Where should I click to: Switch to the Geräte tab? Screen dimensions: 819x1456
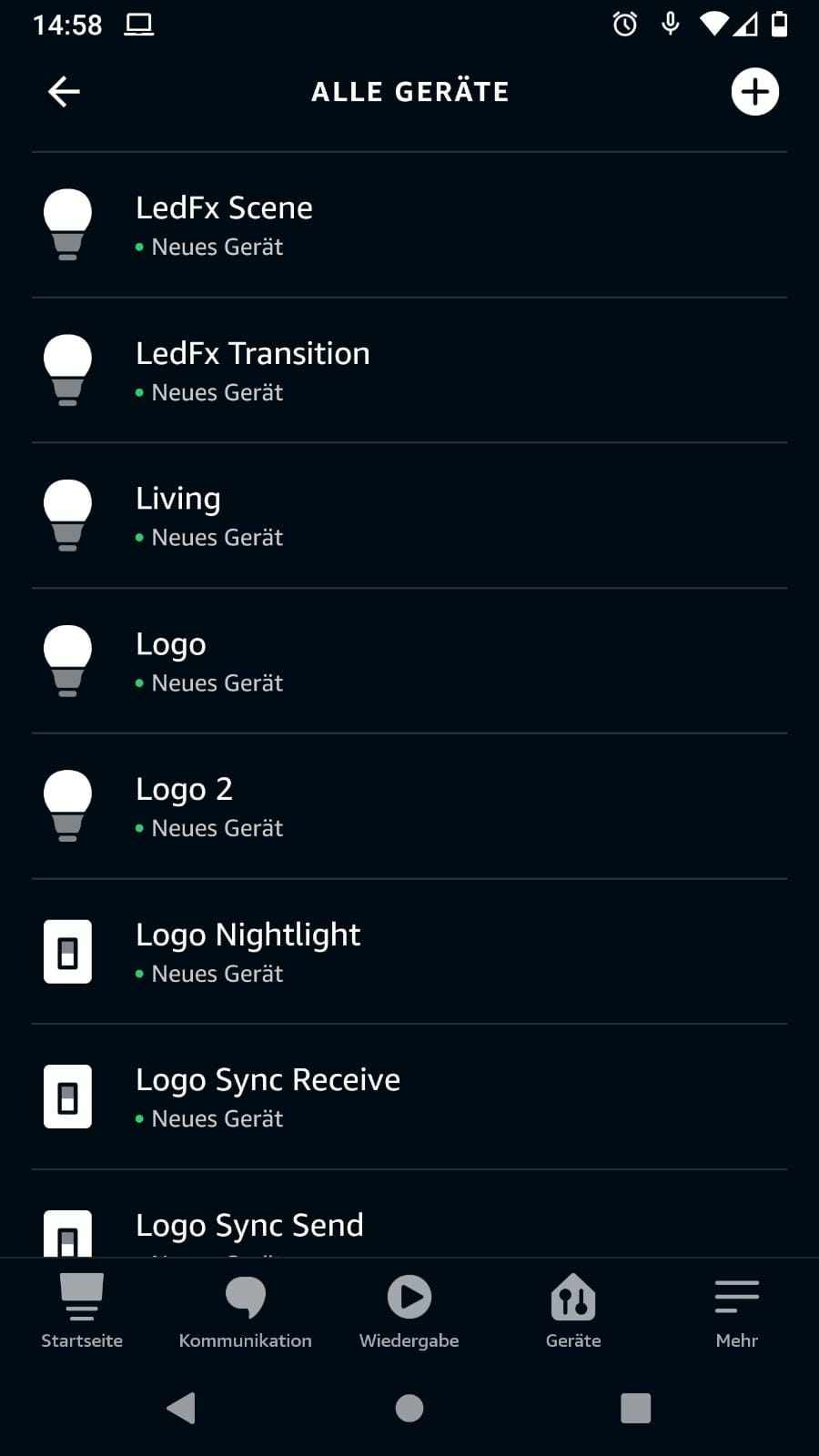pos(572,1310)
